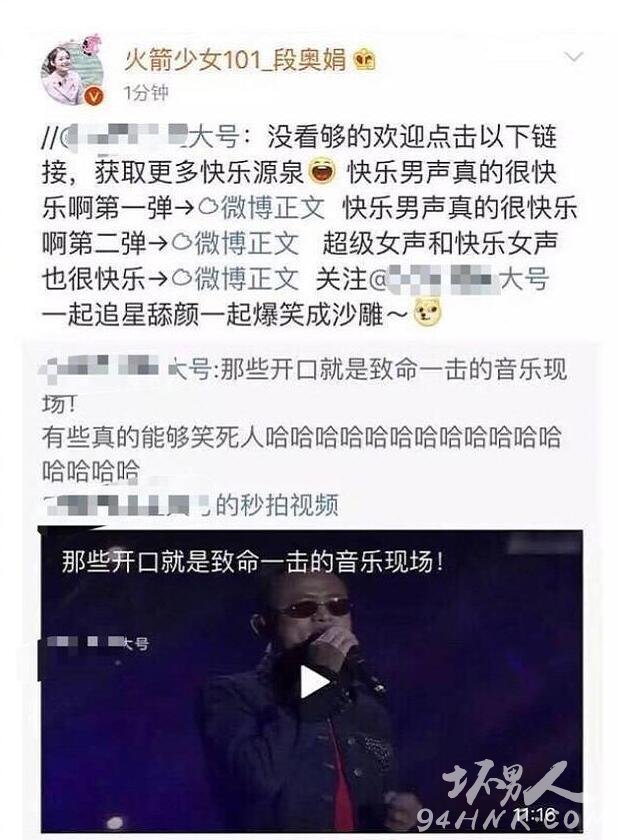Open 微博正文 link after 也很快乐
Screen dimensions: 618x840
coord(236,277)
